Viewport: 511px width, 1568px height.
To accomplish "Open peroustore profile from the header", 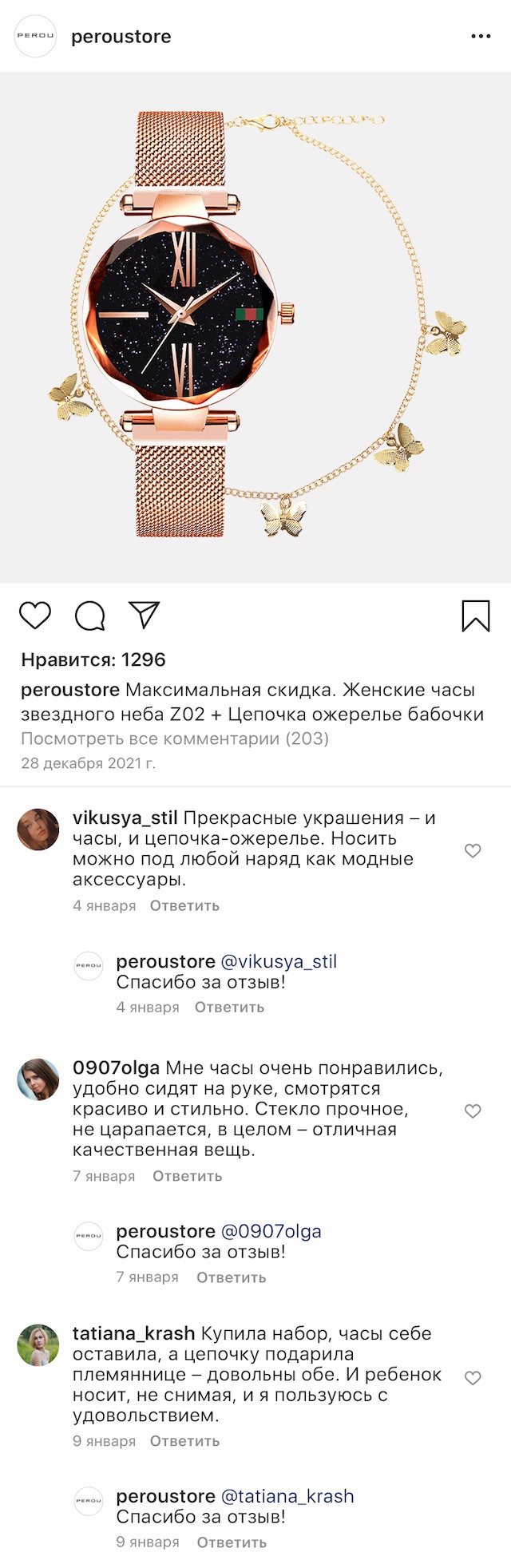I will tap(121, 37).
